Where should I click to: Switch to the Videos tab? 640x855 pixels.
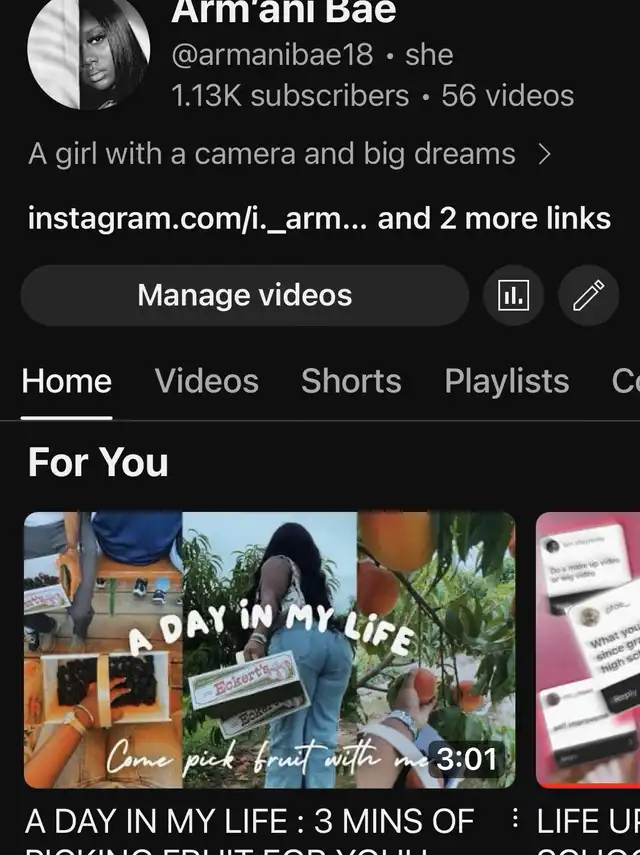tap(206, 381)
